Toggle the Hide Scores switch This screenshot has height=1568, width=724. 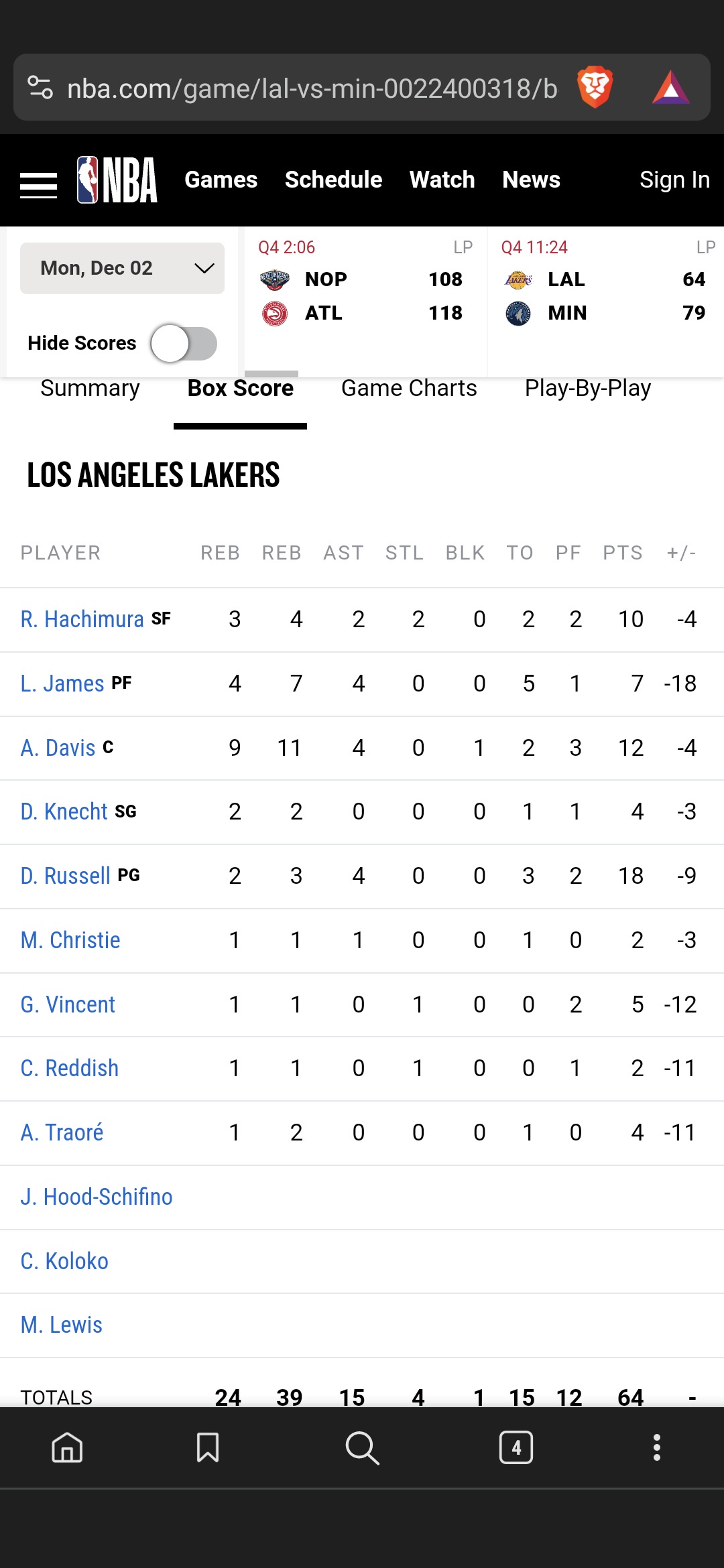(x=184, y=343)
